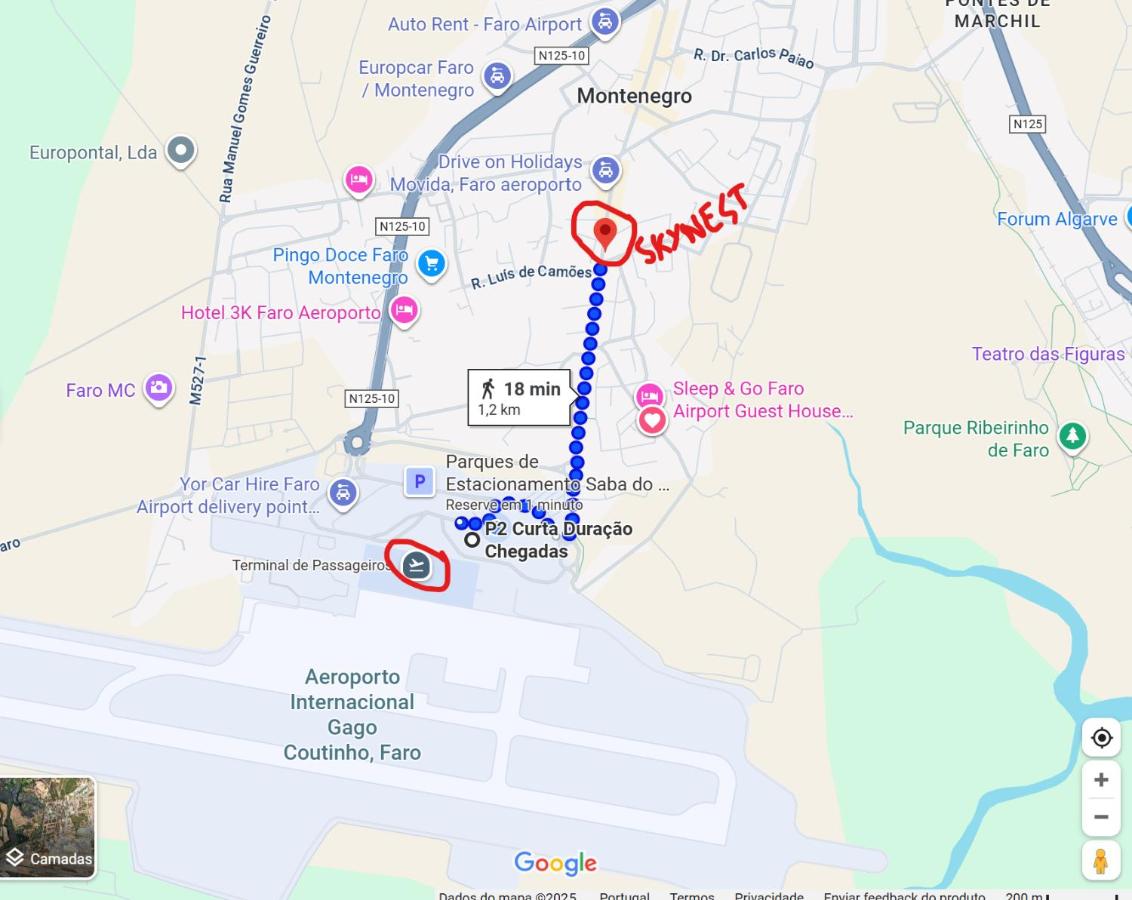Open the Saba parking P marker
Viewport: 1132px width, 900px height.
419,482
